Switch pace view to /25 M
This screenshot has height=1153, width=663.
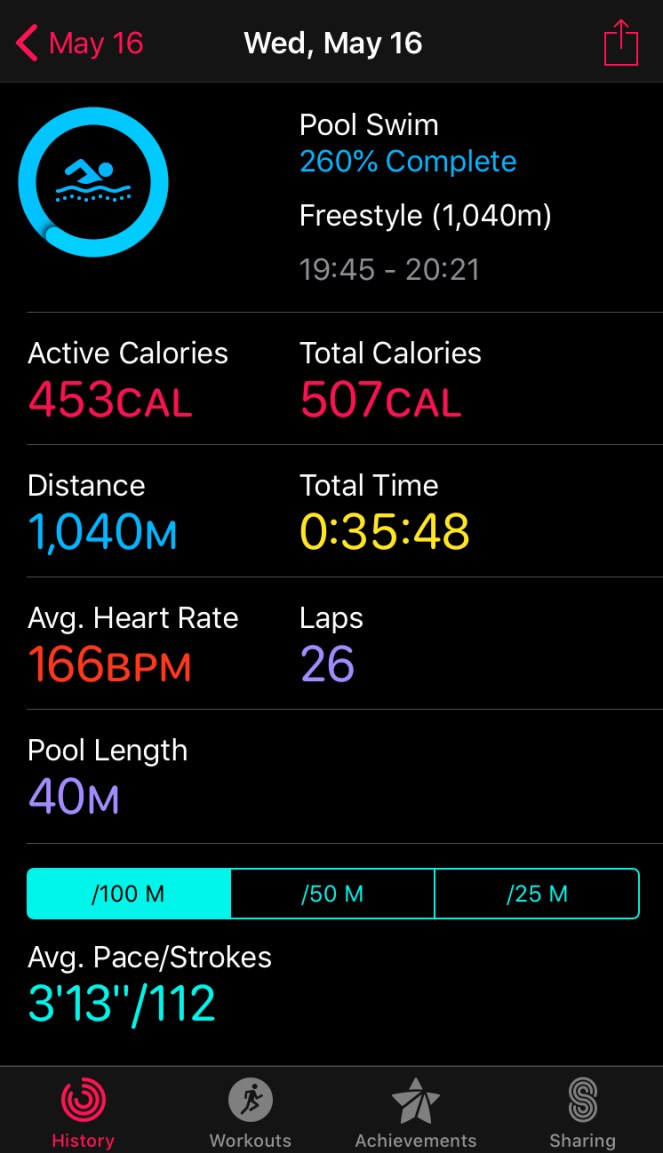point(536,893)
